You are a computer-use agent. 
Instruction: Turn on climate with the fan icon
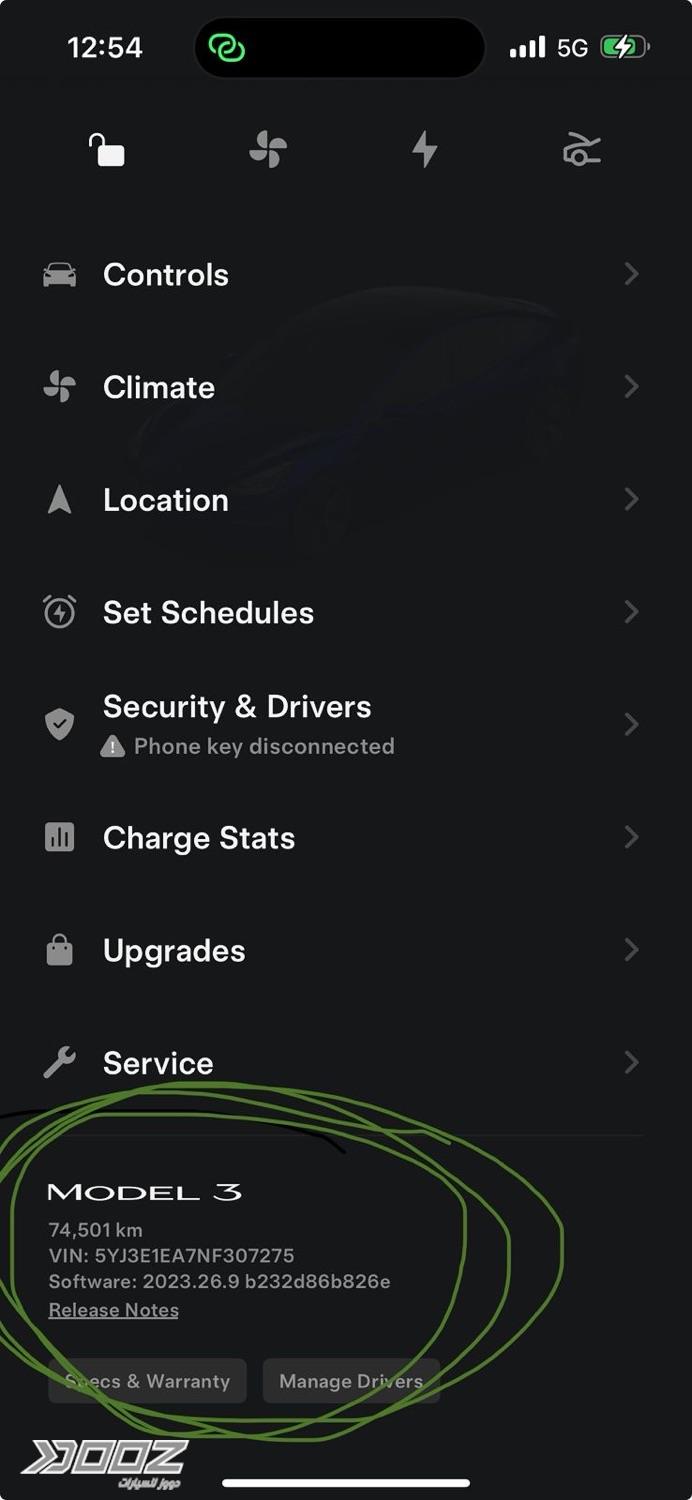(268, 150)
